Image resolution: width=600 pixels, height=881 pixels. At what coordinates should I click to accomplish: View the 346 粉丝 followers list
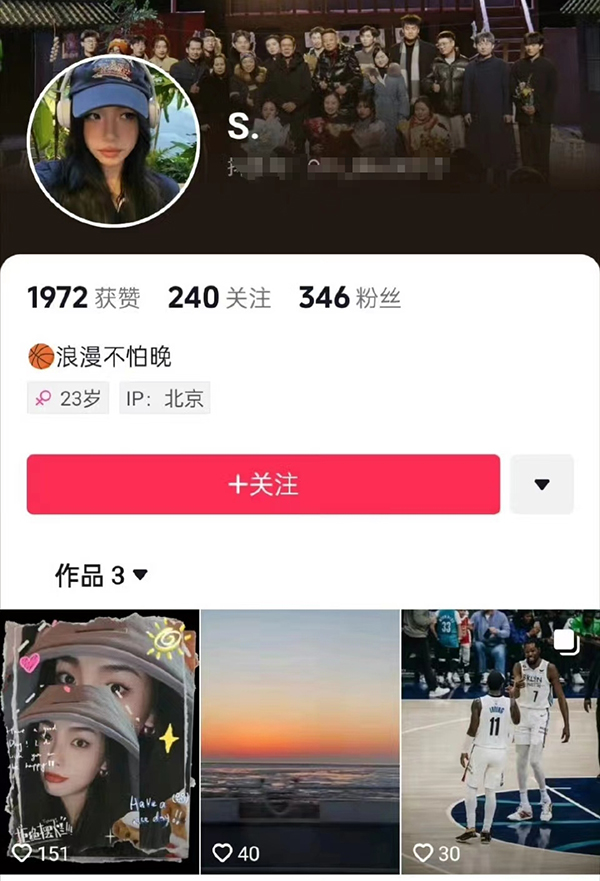pyautogui.click(x=349, y=298)
